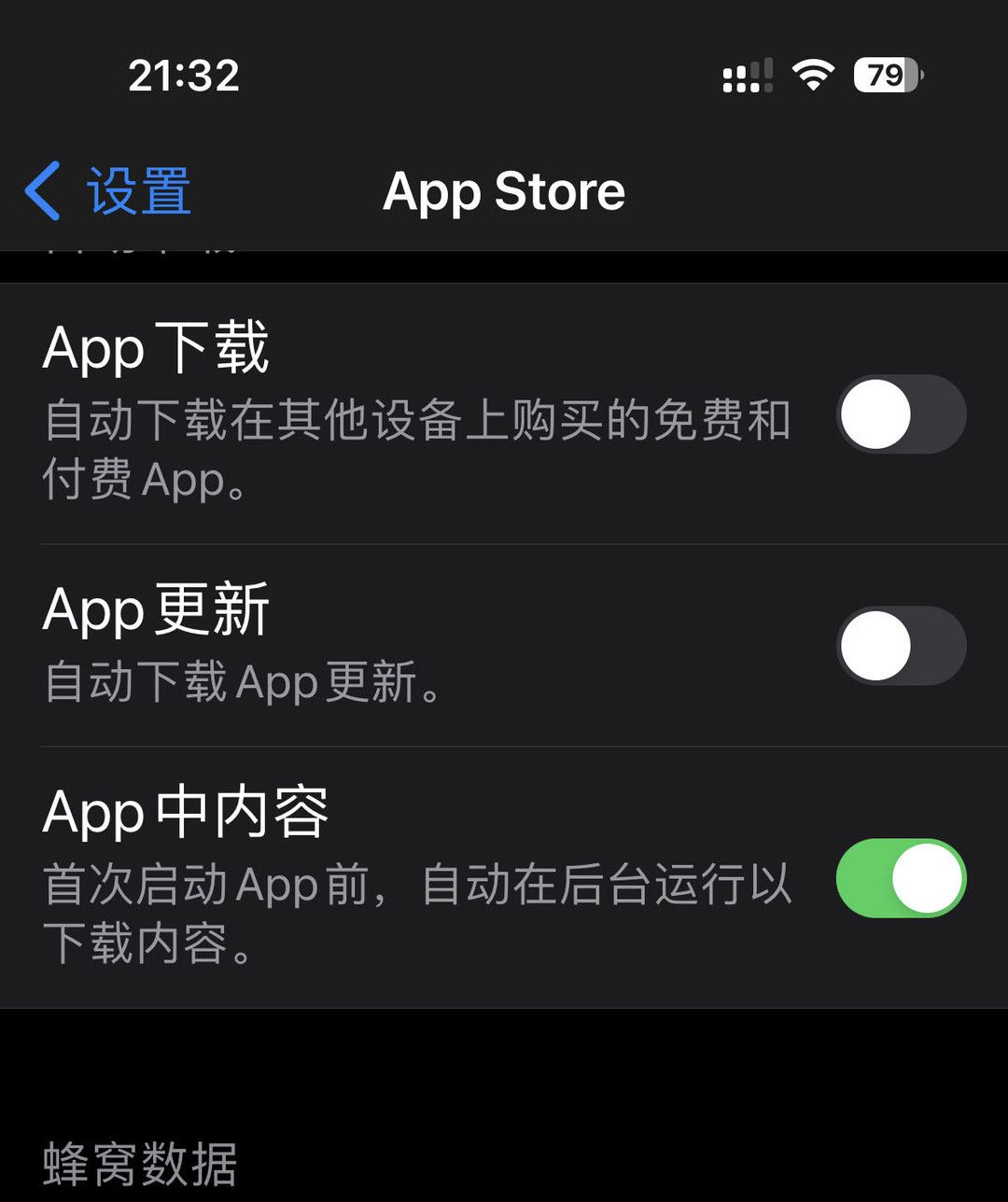Disable the App 中内容 switch
Screen dimensions: 1008x1202
click(x=901, y=878)
